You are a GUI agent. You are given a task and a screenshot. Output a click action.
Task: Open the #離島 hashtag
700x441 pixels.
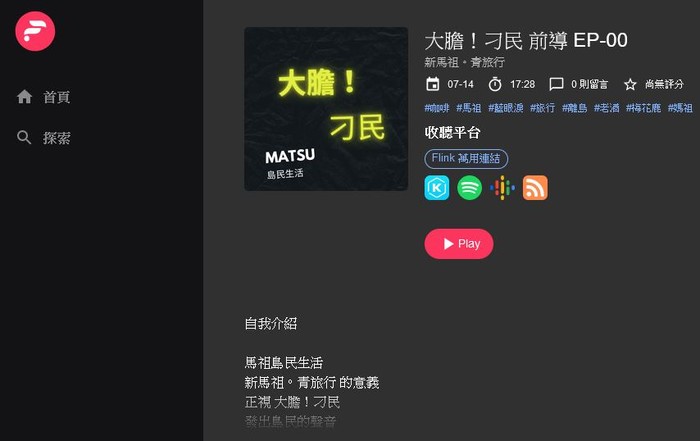[x=575, y=108]
